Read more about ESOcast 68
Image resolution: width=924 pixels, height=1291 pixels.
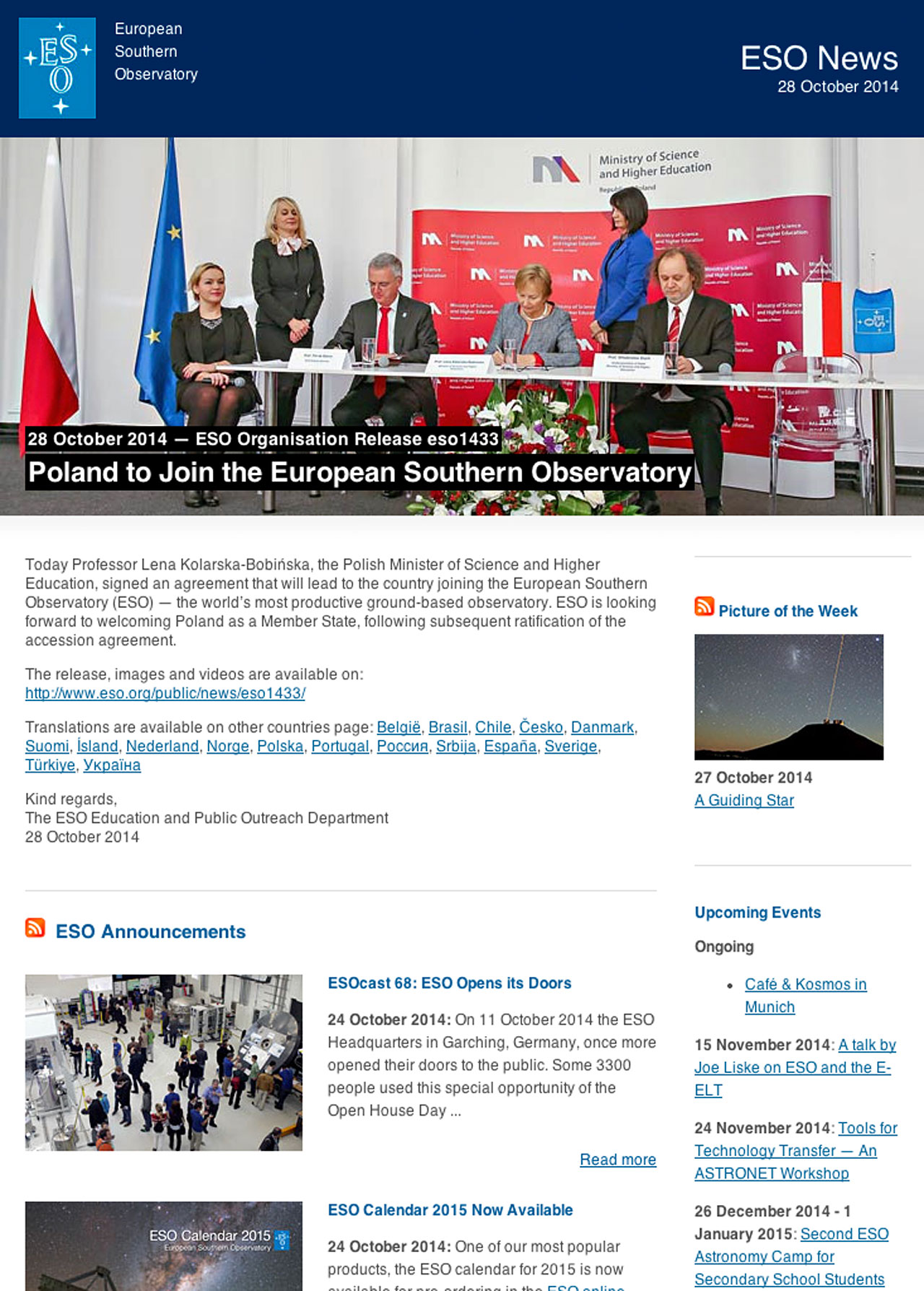tap(617, 1160)
